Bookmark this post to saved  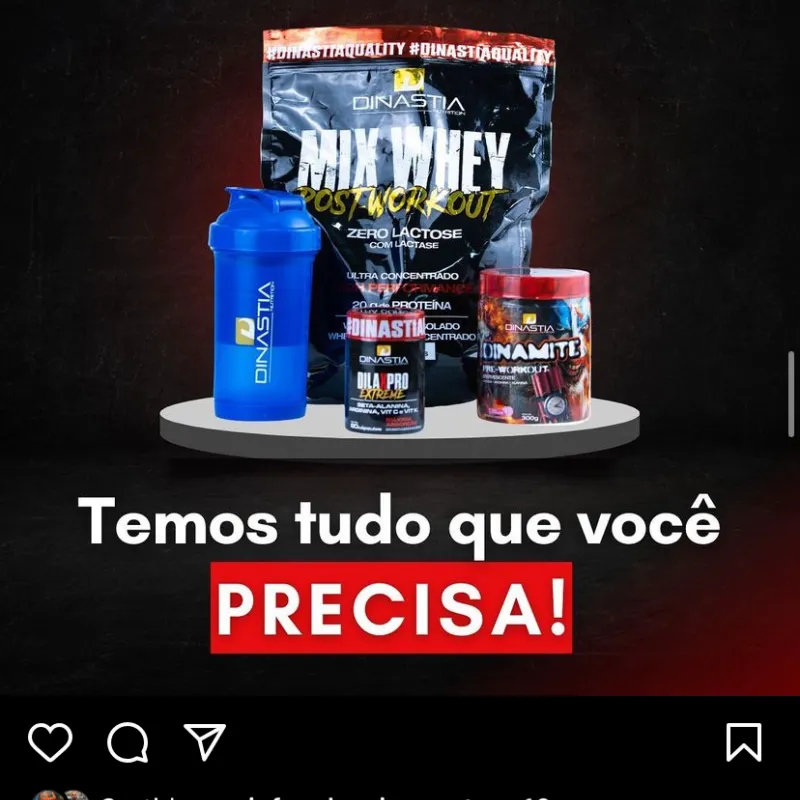click(743, 742)
